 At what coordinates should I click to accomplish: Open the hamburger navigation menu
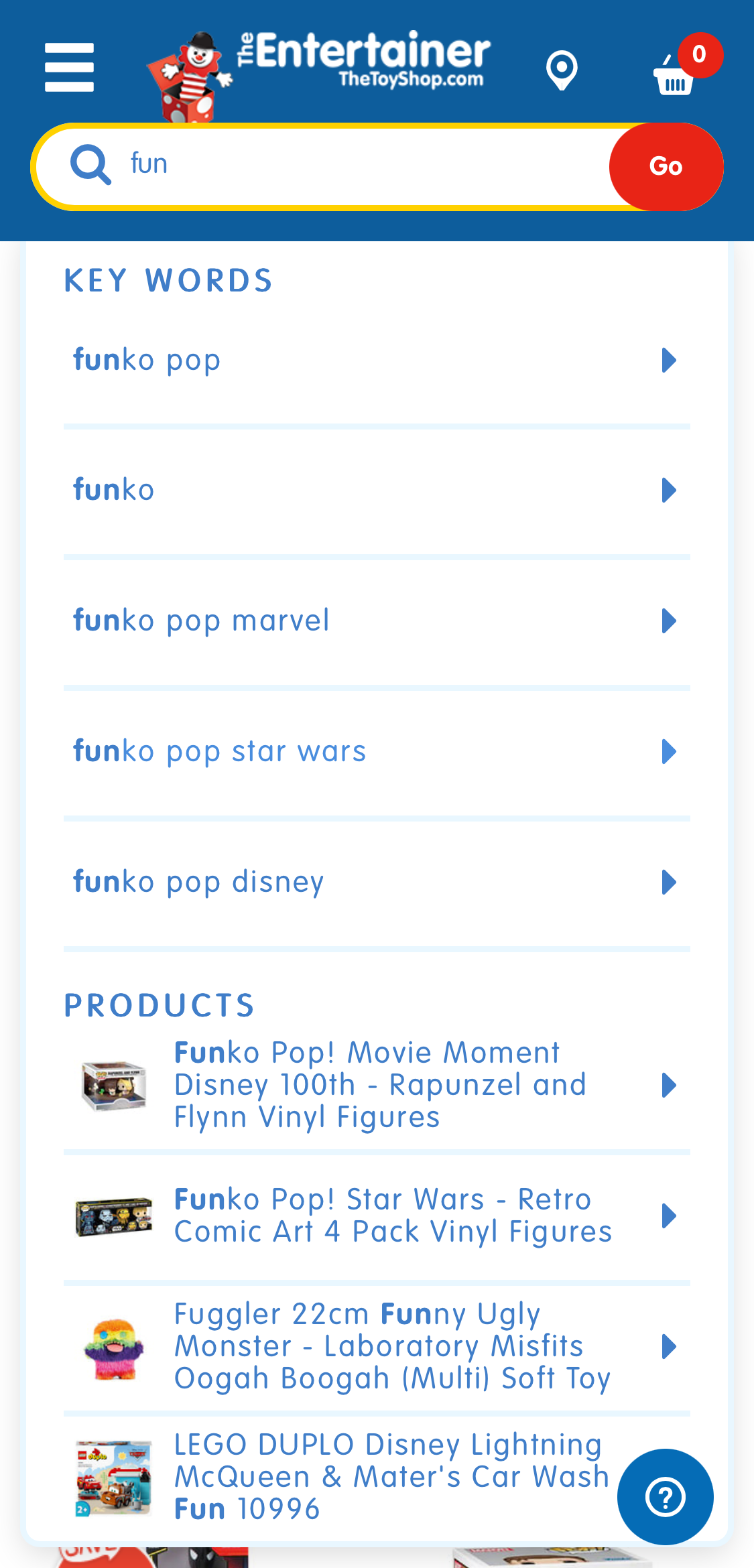point(69,67)
